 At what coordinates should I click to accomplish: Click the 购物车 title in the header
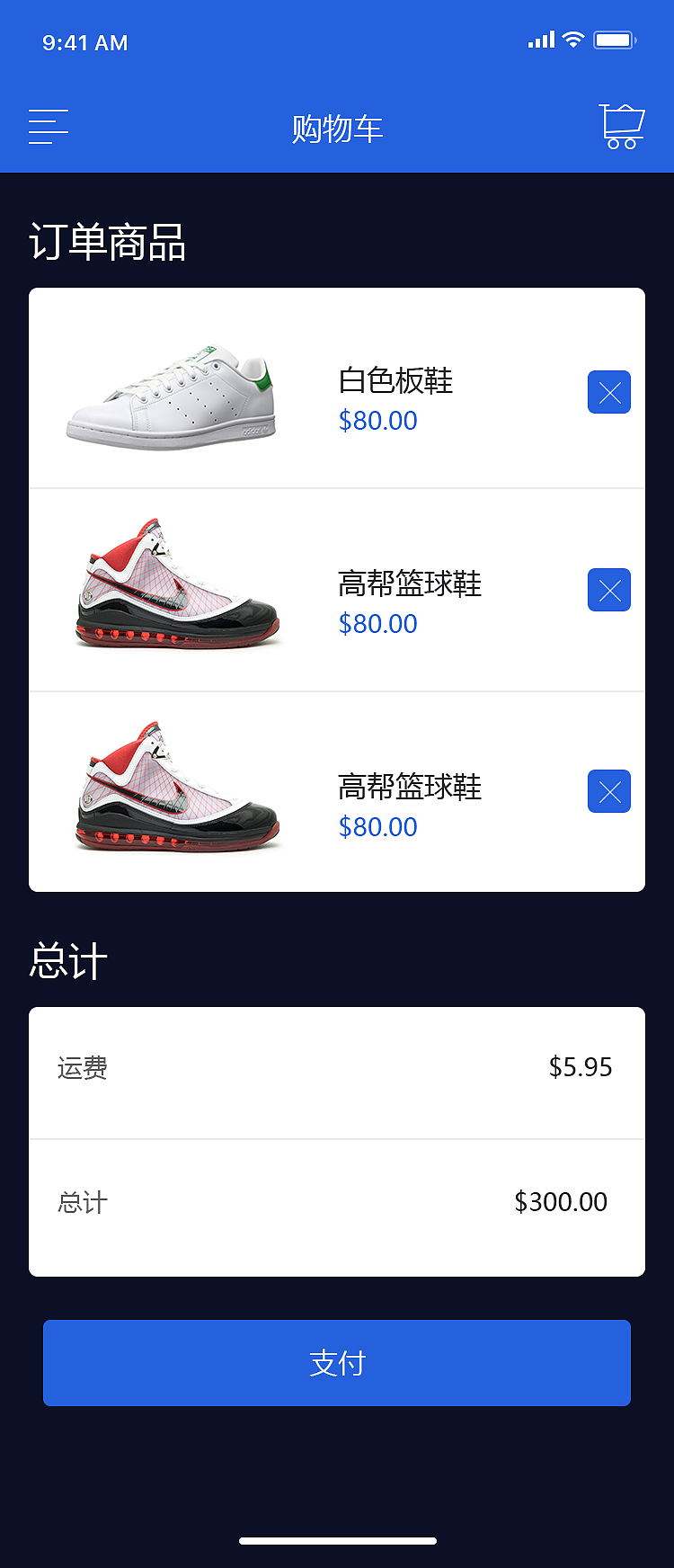point(336,127)
